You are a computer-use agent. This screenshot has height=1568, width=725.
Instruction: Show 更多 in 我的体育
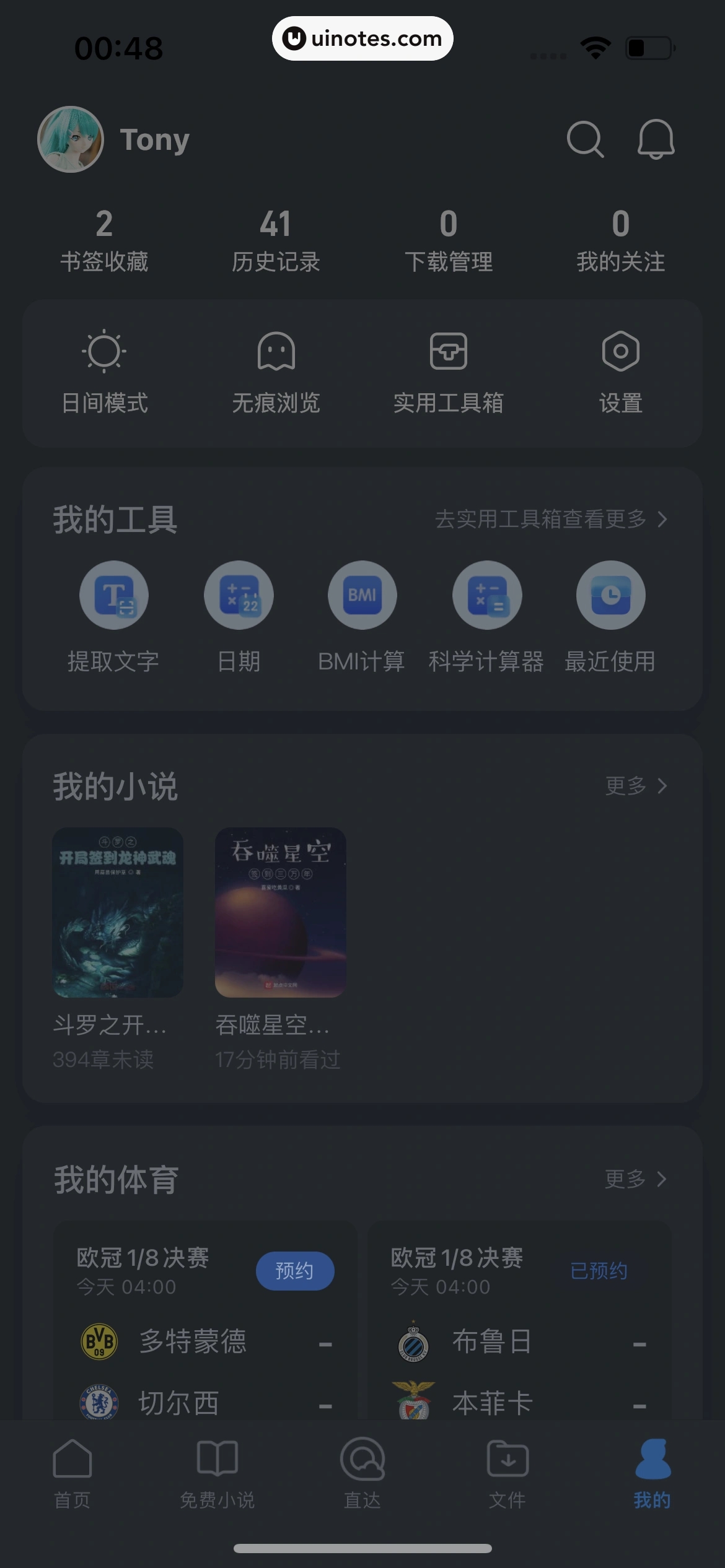(635, 1179)
